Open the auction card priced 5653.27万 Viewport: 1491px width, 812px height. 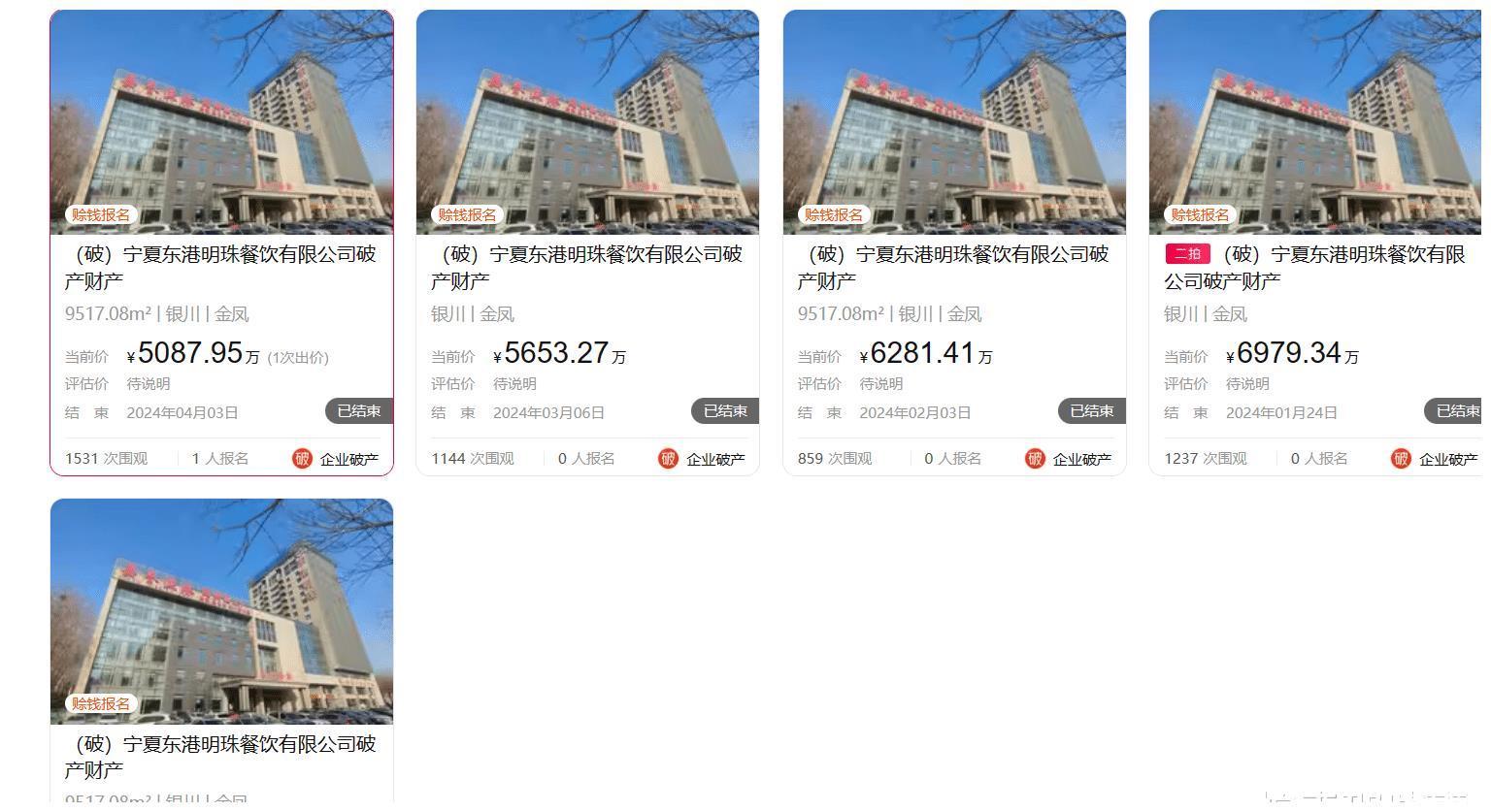click(587, 267)
